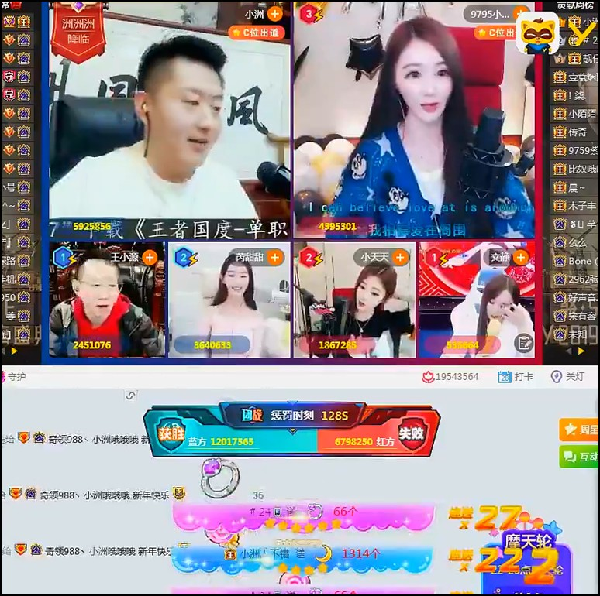Follow 芮甜甜 via the plus icon
The image size is (600, 596).
pos(273,257)
